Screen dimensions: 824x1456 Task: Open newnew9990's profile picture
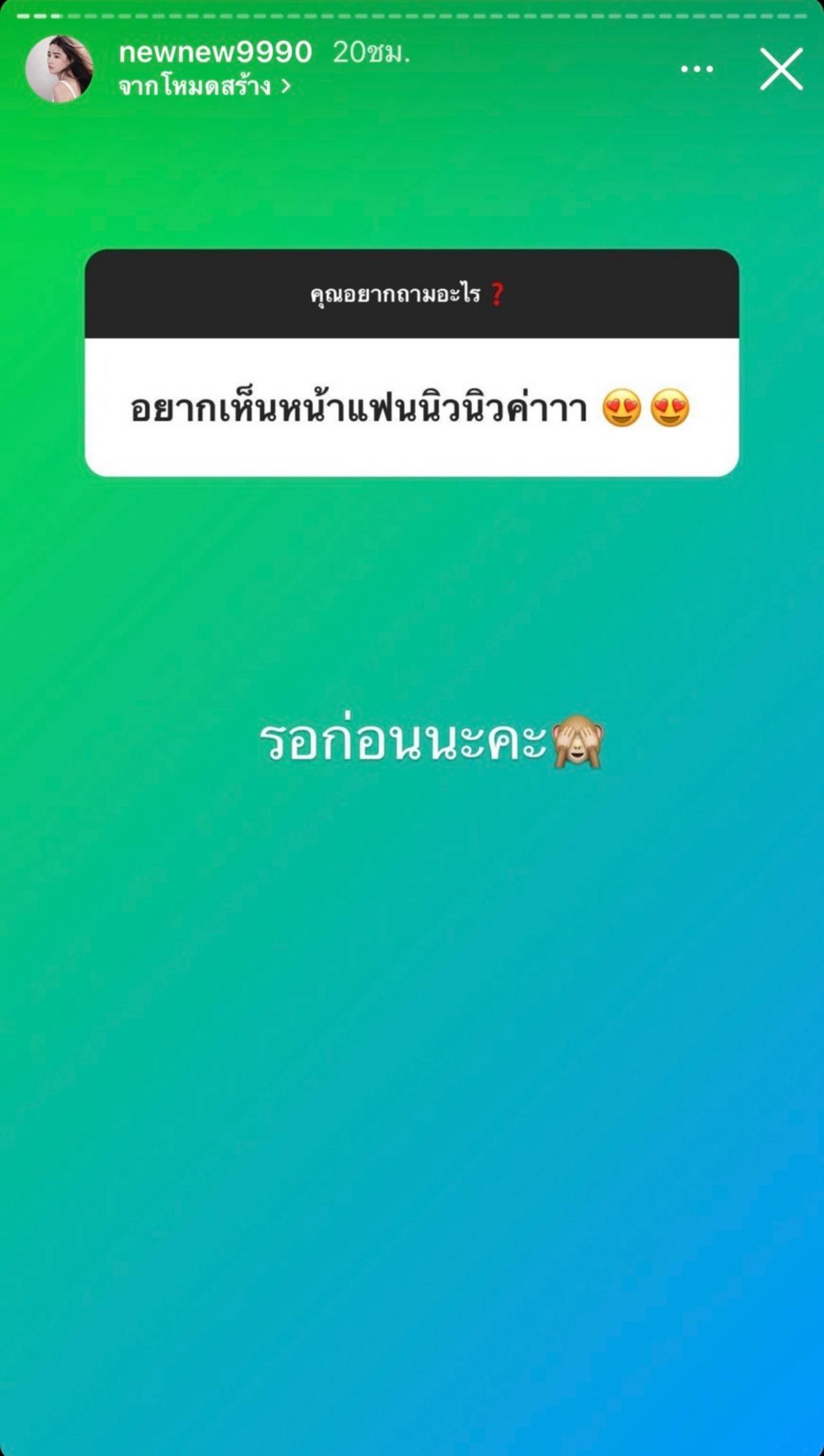click(x=59, y=69)
